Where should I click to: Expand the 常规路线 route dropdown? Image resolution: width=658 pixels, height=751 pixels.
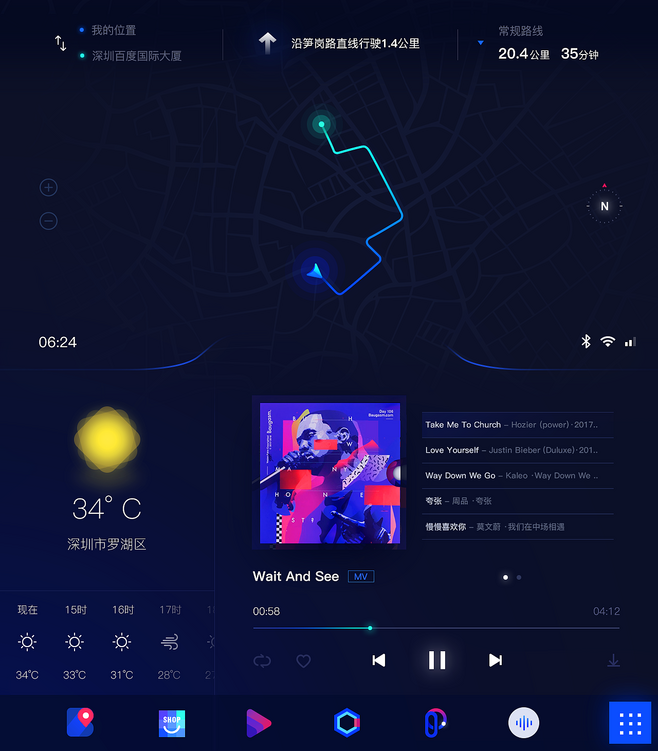(x=481, y=43)
